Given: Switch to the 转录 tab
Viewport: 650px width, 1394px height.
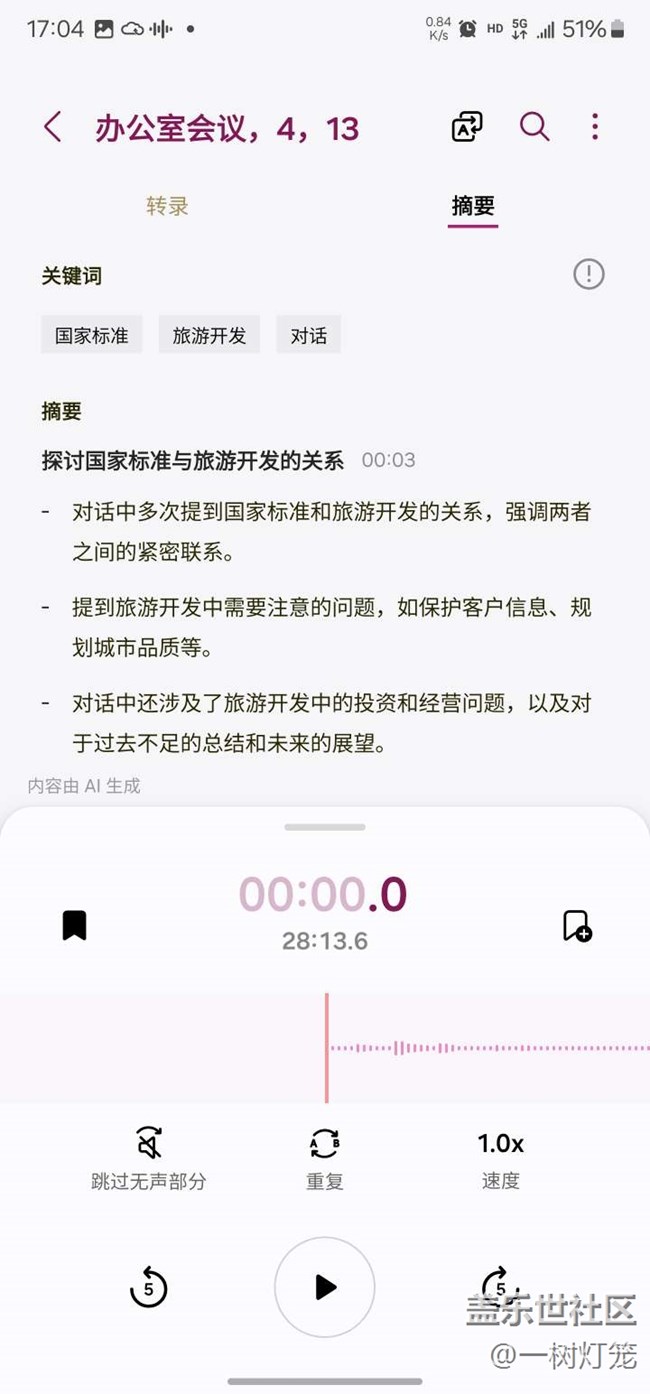Looking at the screenshot, I should 167,206.
